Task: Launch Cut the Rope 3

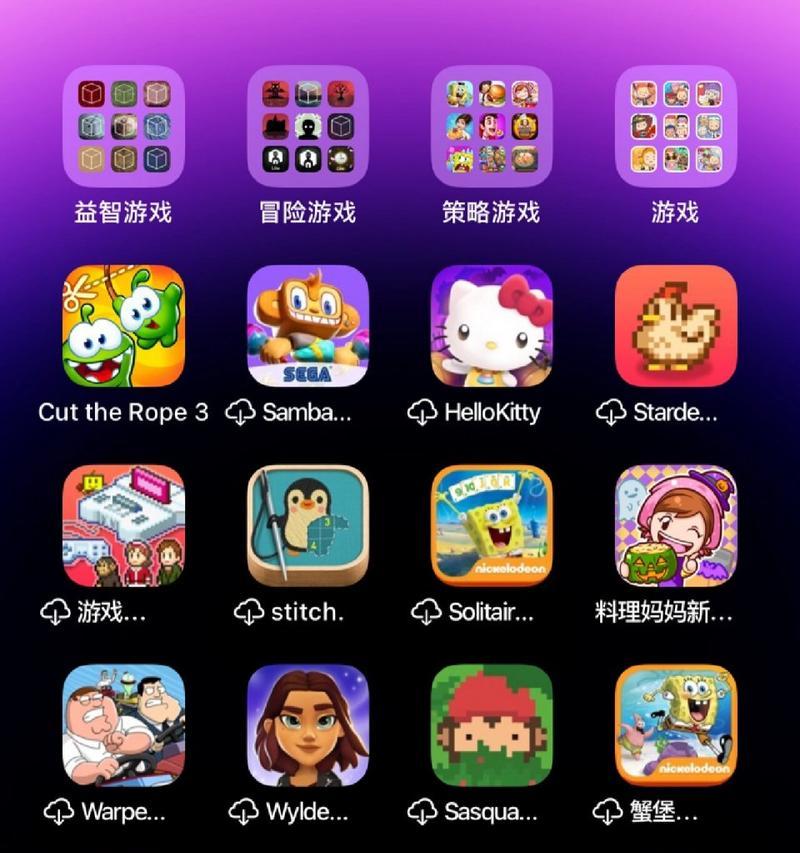Action: 124,326
